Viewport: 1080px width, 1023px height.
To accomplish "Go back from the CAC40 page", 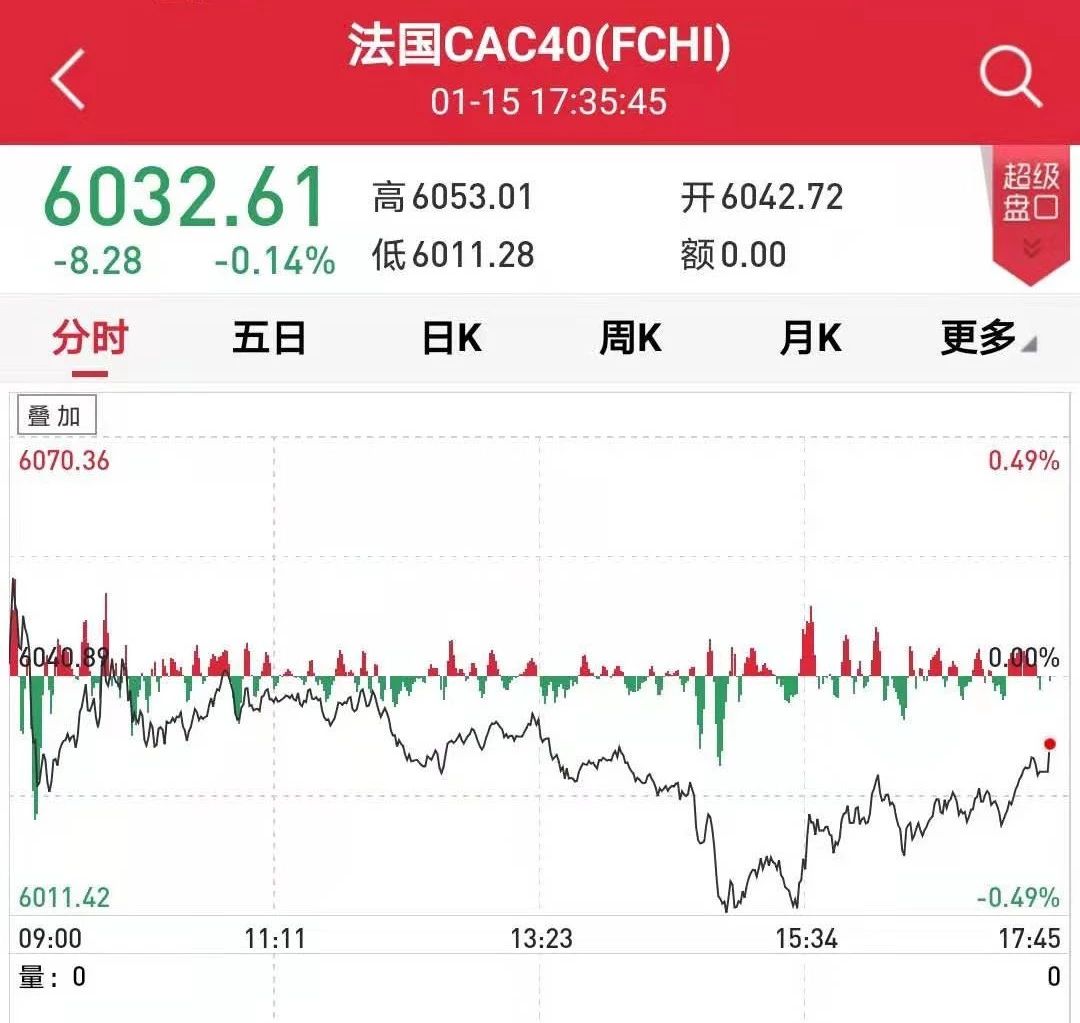I will [68, 80].
